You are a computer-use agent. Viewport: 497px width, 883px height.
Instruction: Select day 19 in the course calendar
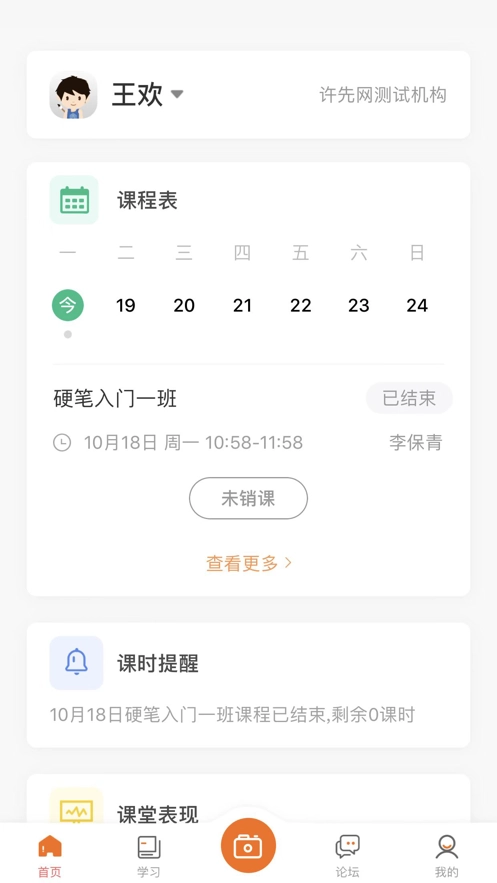click(x=126, y=306)
